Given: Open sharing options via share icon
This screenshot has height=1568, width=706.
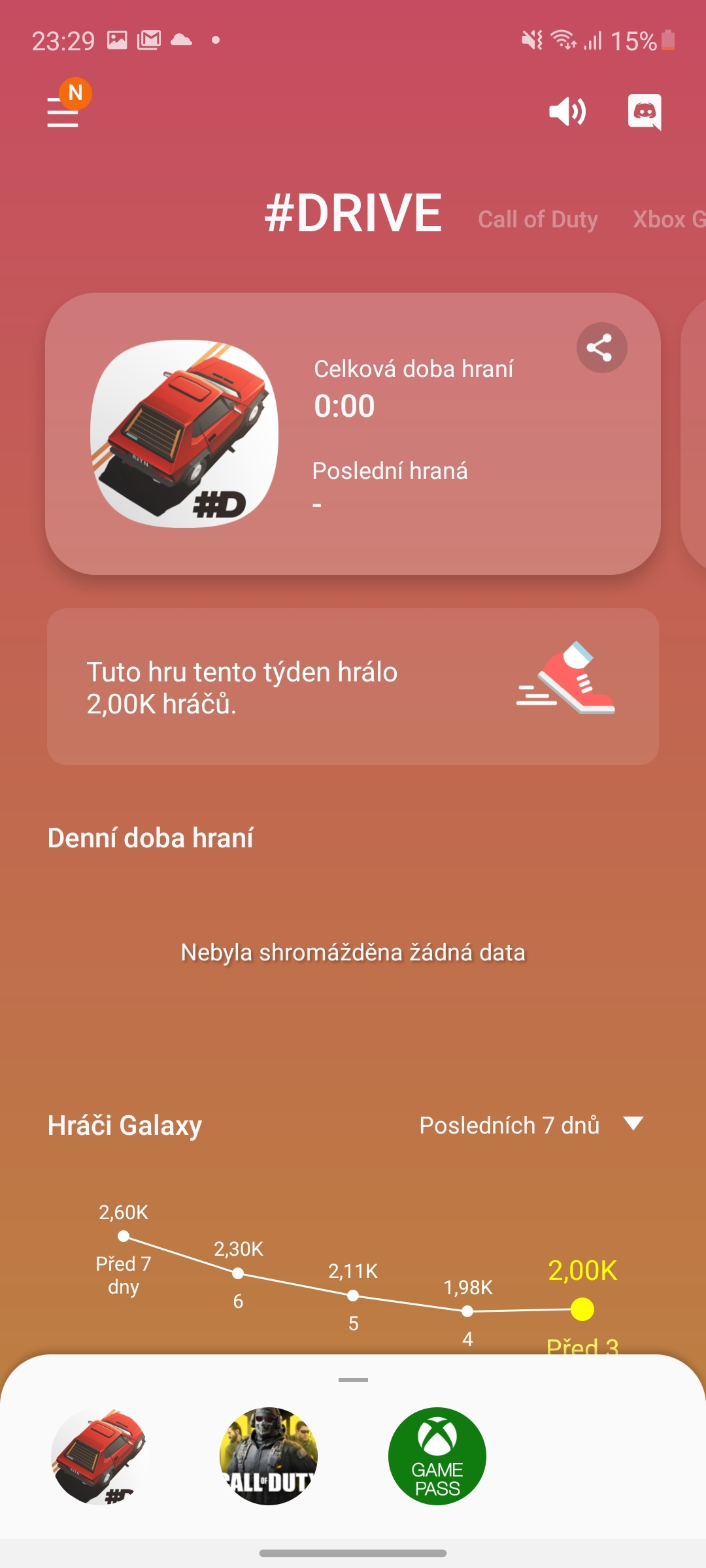Looking at the screenshot, I should point(600,347).
